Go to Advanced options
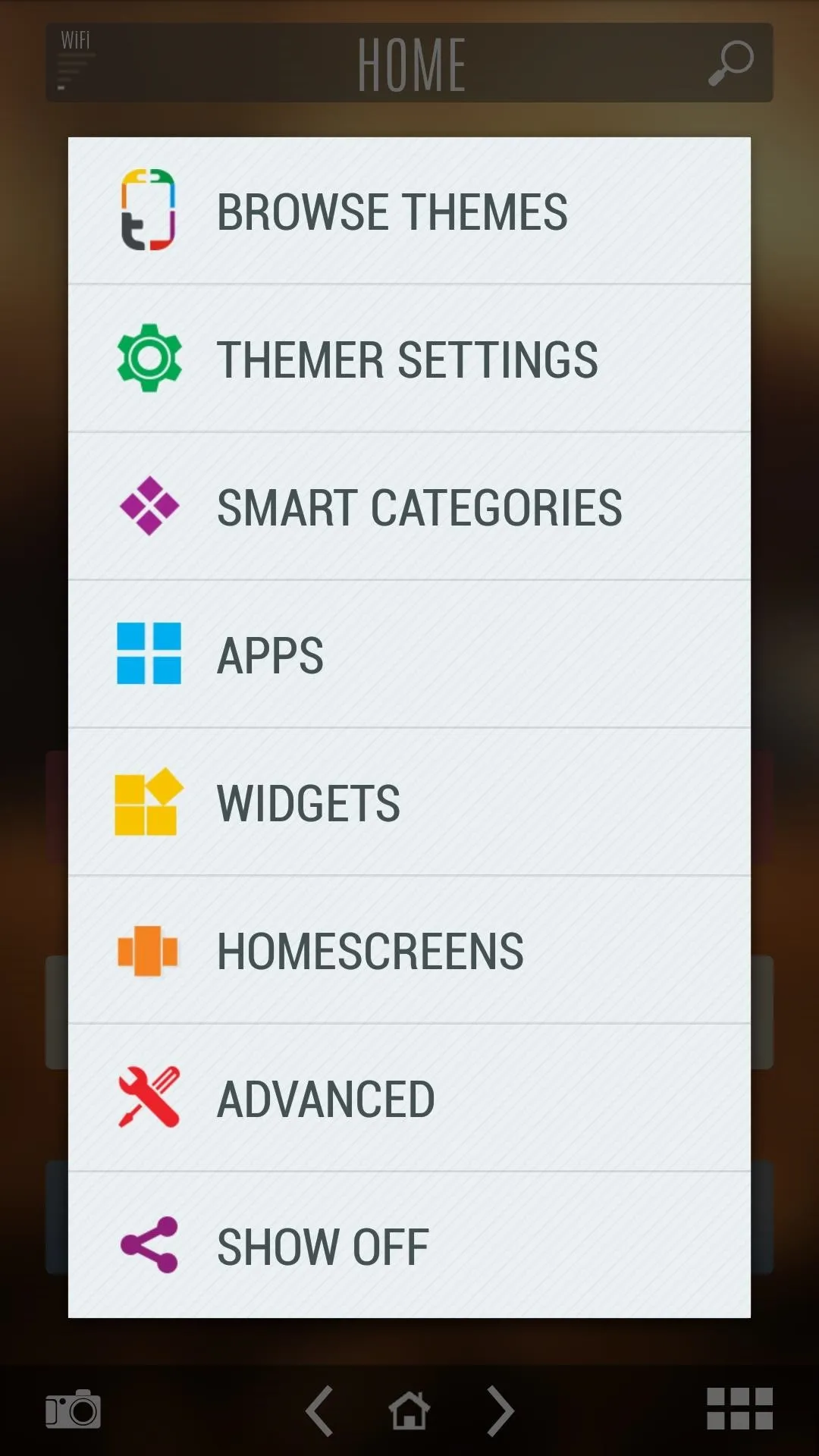The height and width of the screenshot is (1456, 819). (409, 1098)
